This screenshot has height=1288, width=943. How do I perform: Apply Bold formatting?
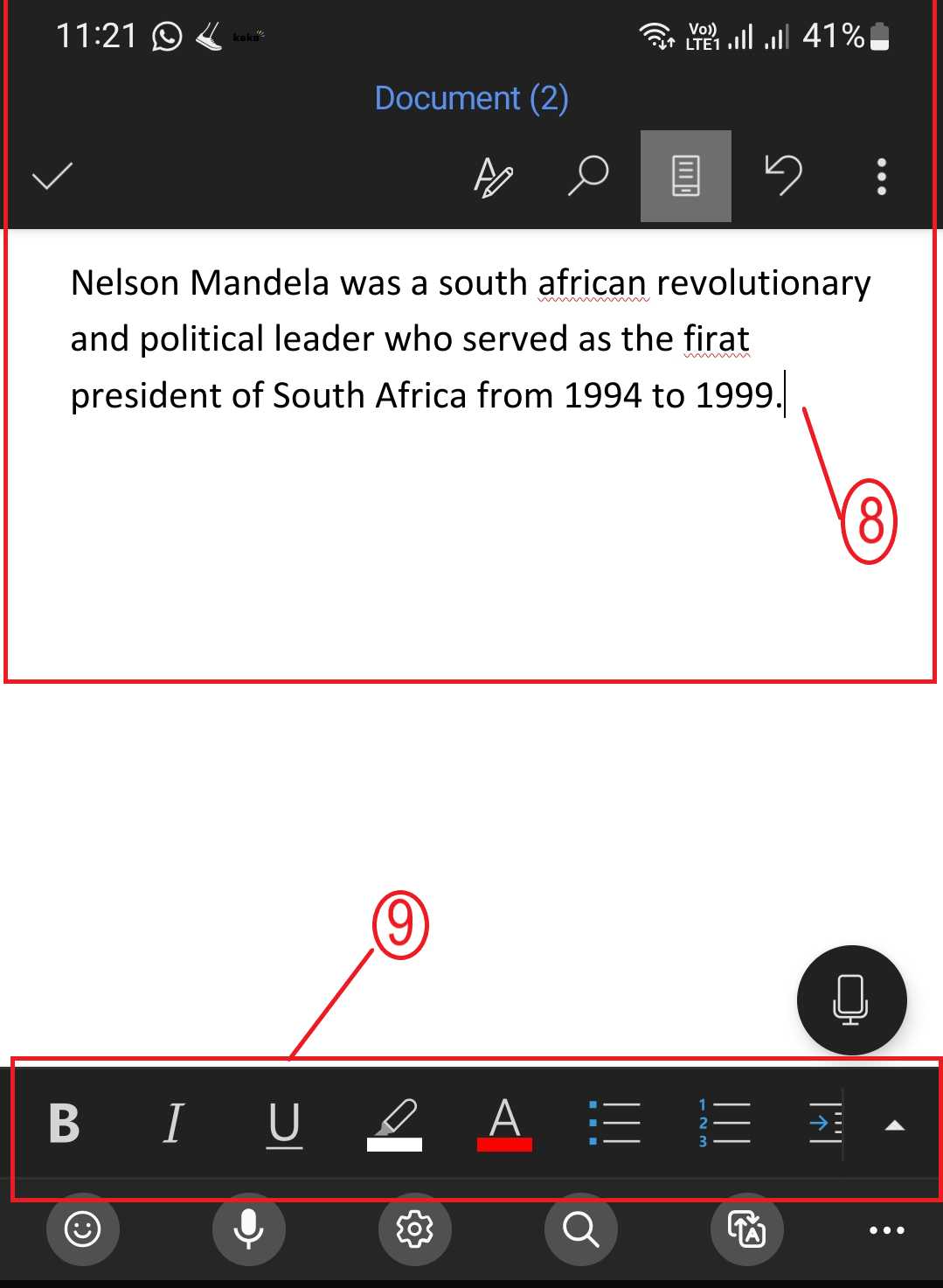tap(65, 1124)
